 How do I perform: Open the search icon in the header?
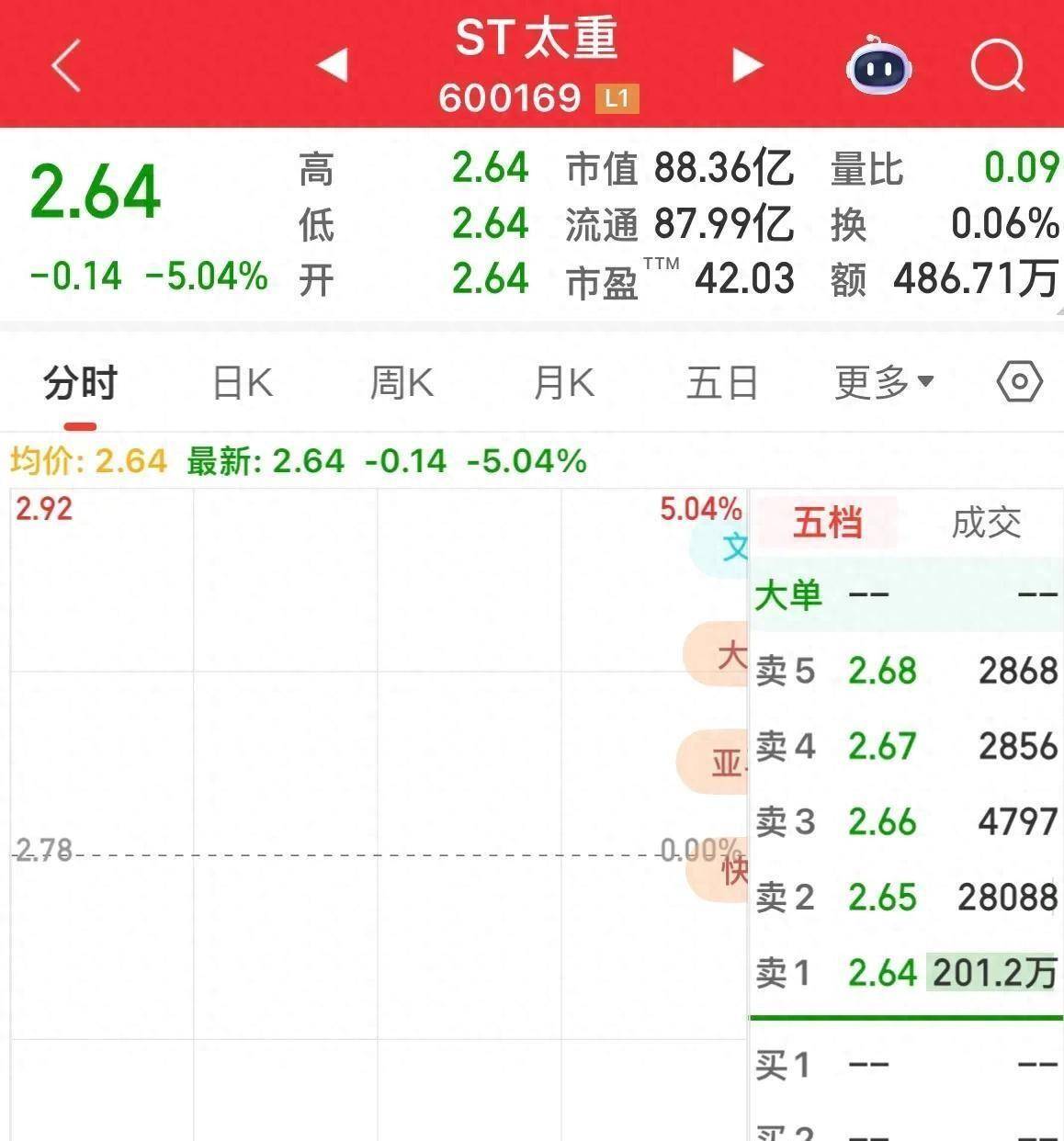coord(995,66)
